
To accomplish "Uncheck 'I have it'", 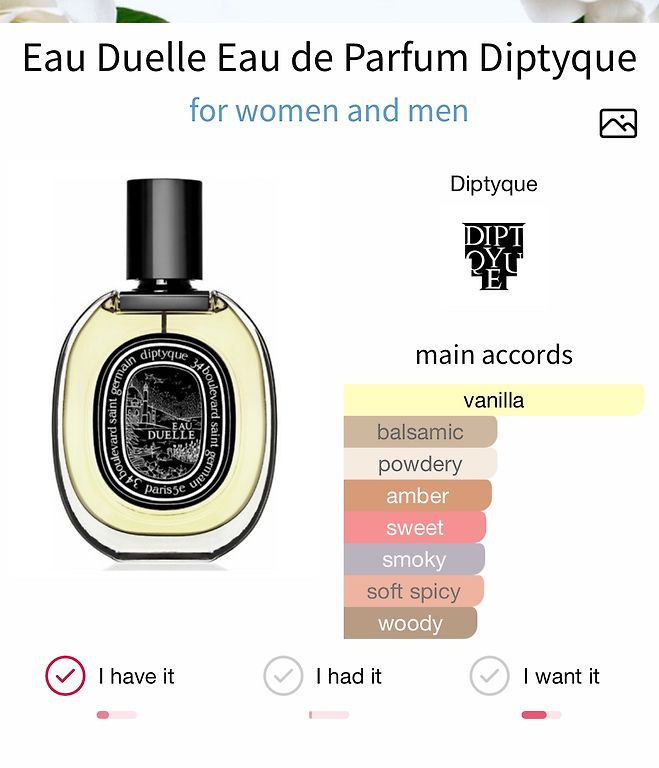I will point(66,677).
